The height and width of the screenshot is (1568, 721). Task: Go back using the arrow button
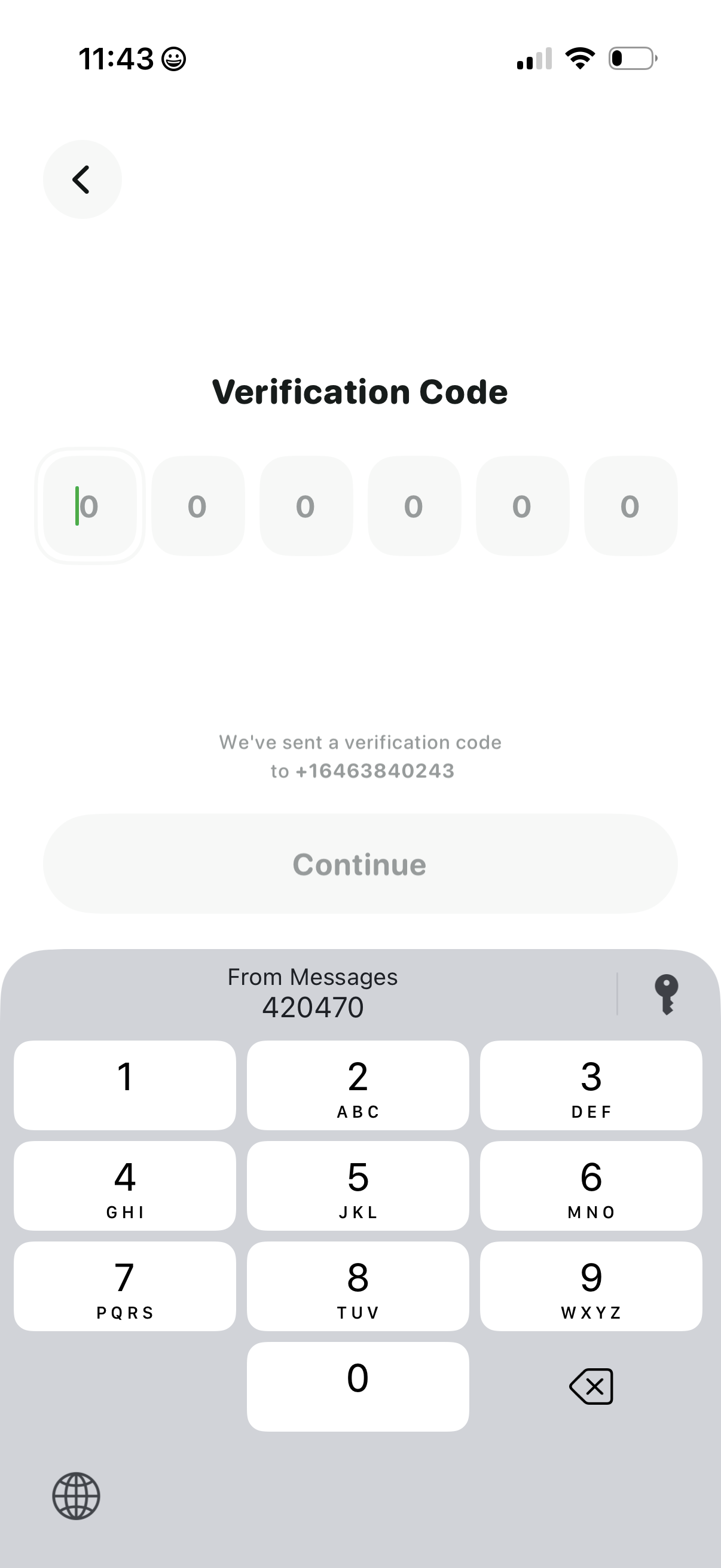pos(82,179)
